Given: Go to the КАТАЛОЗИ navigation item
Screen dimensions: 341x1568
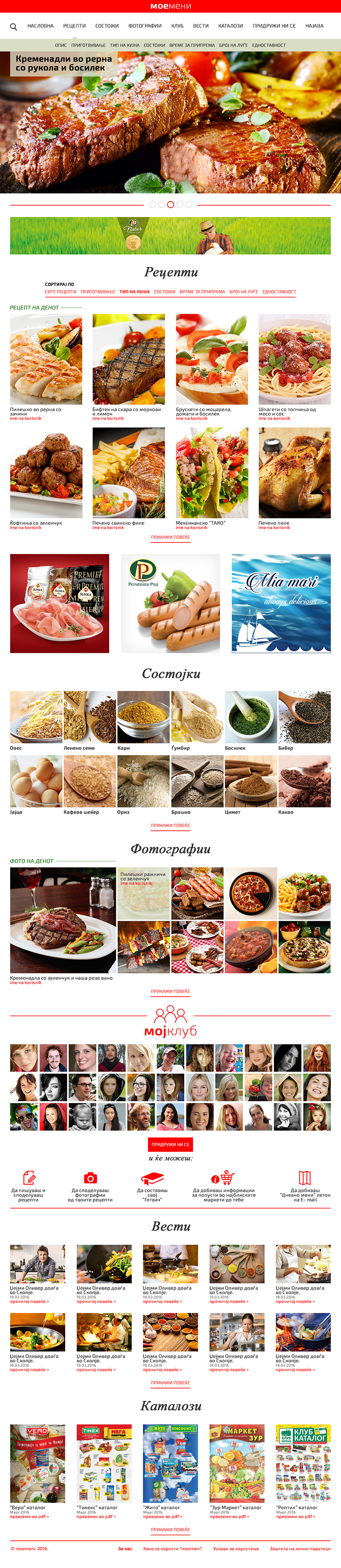Looking at the screenshot, I should click(x=230, y=26).
